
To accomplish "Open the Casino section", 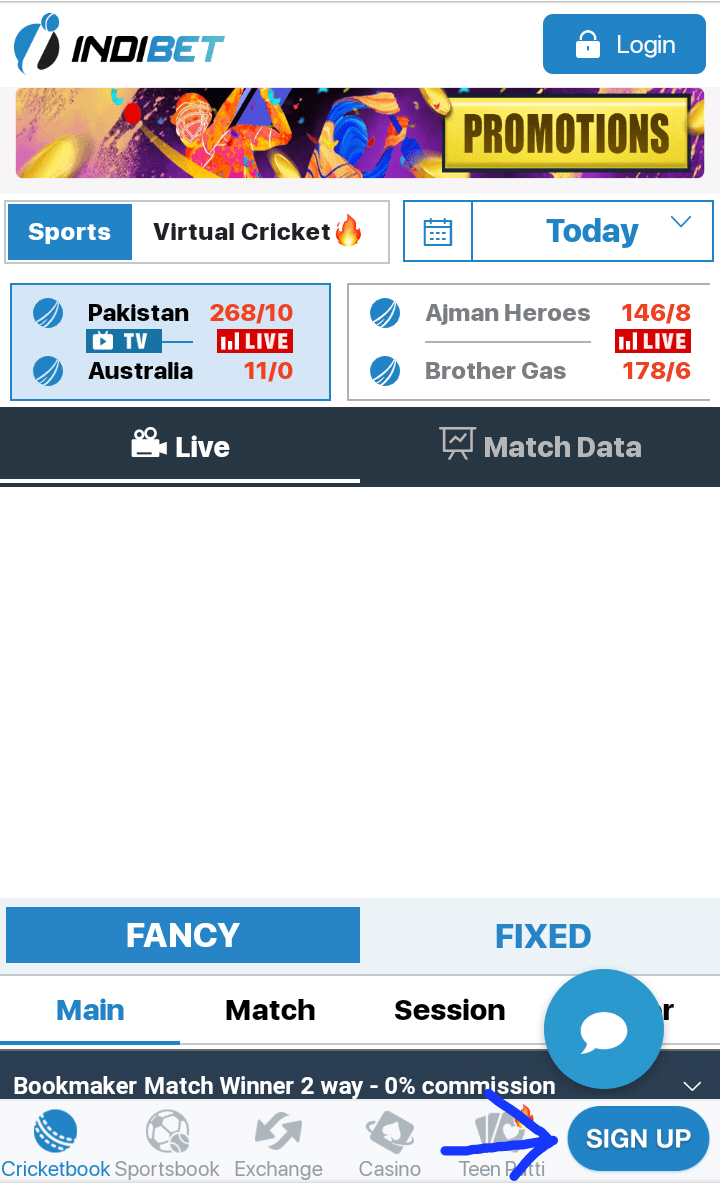I will click(x=389, y=1145).
